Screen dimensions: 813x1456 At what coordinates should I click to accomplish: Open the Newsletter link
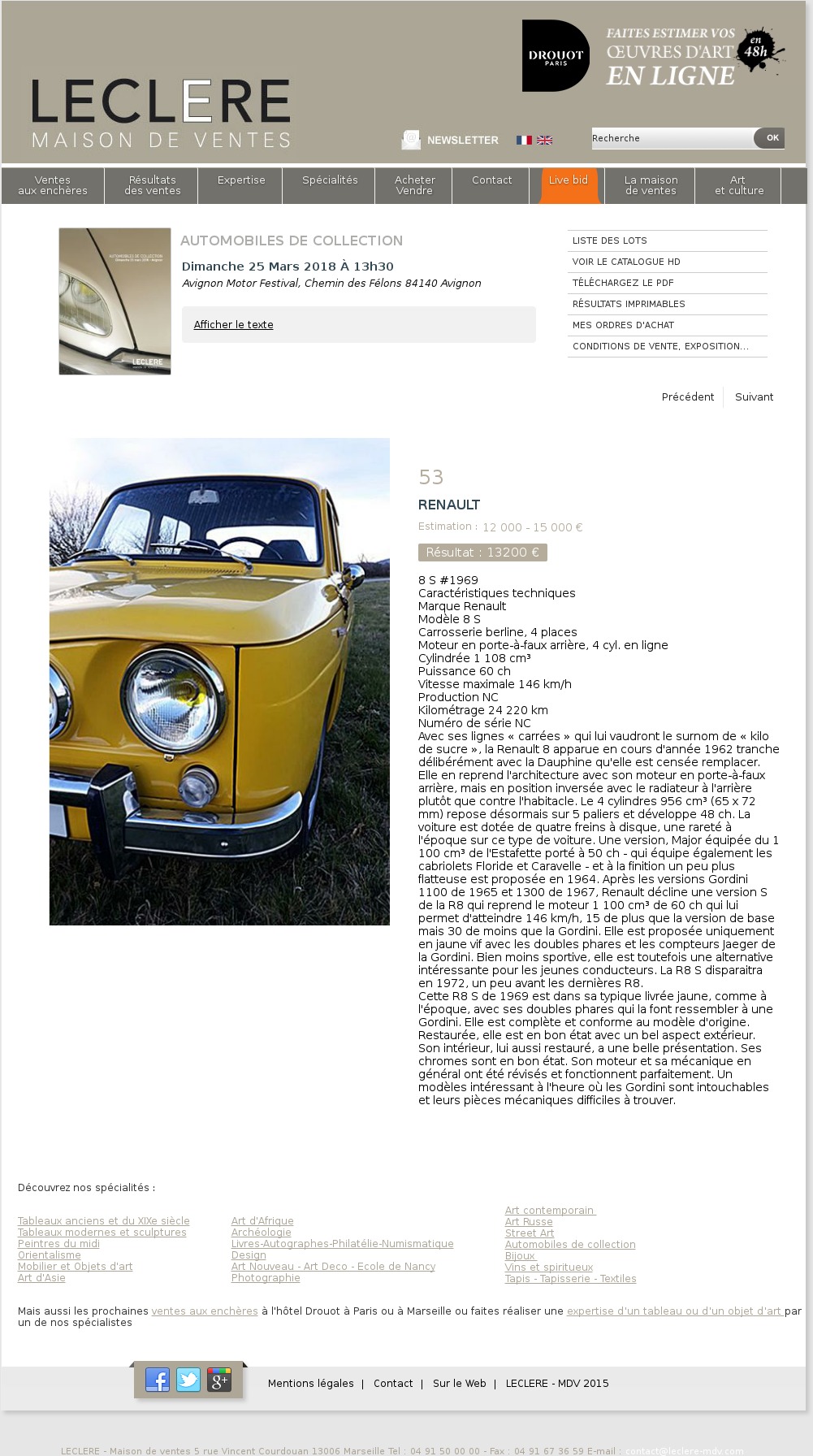click(462, 140)
